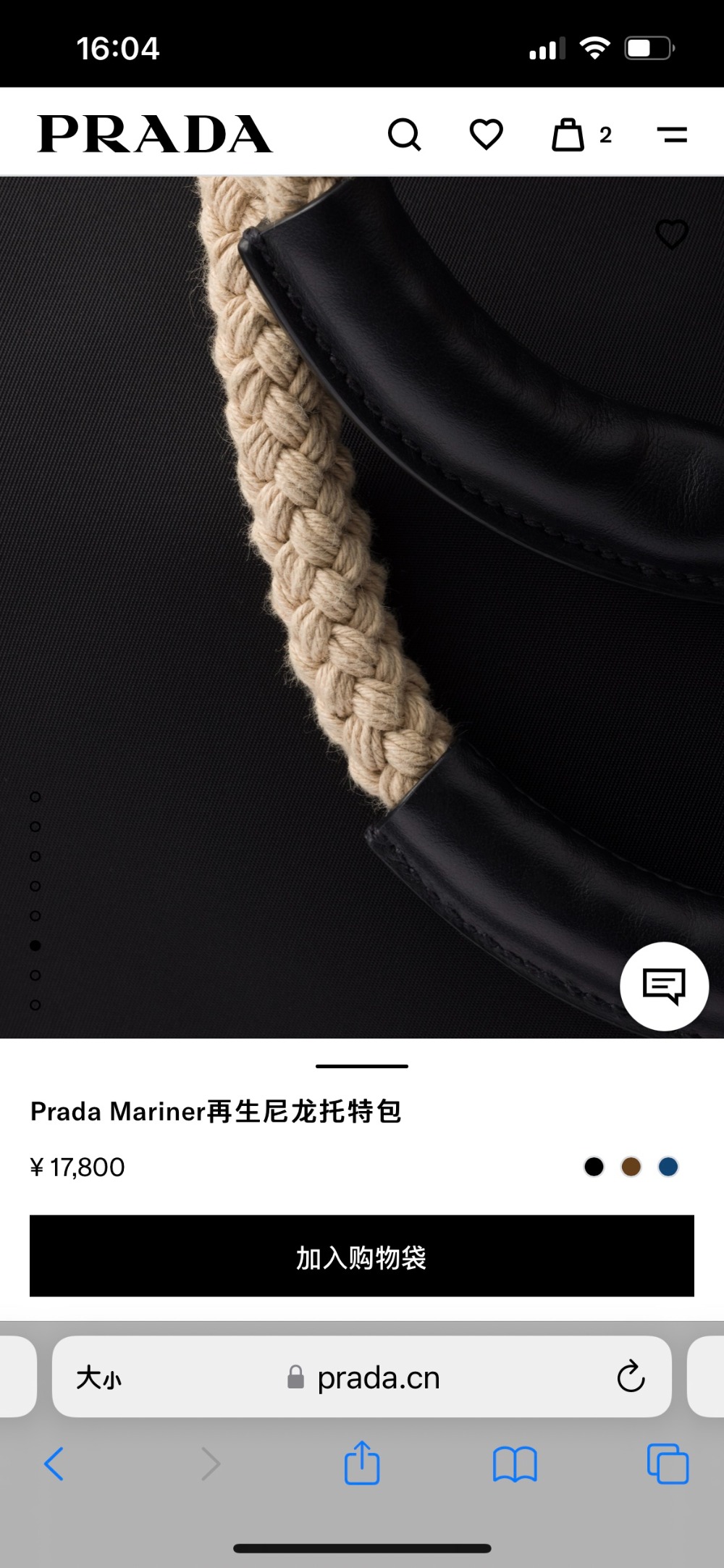The width and height of the screenshot is (724, 1568).
Task: Open the live chat bubble
Action: pos(664,986)
